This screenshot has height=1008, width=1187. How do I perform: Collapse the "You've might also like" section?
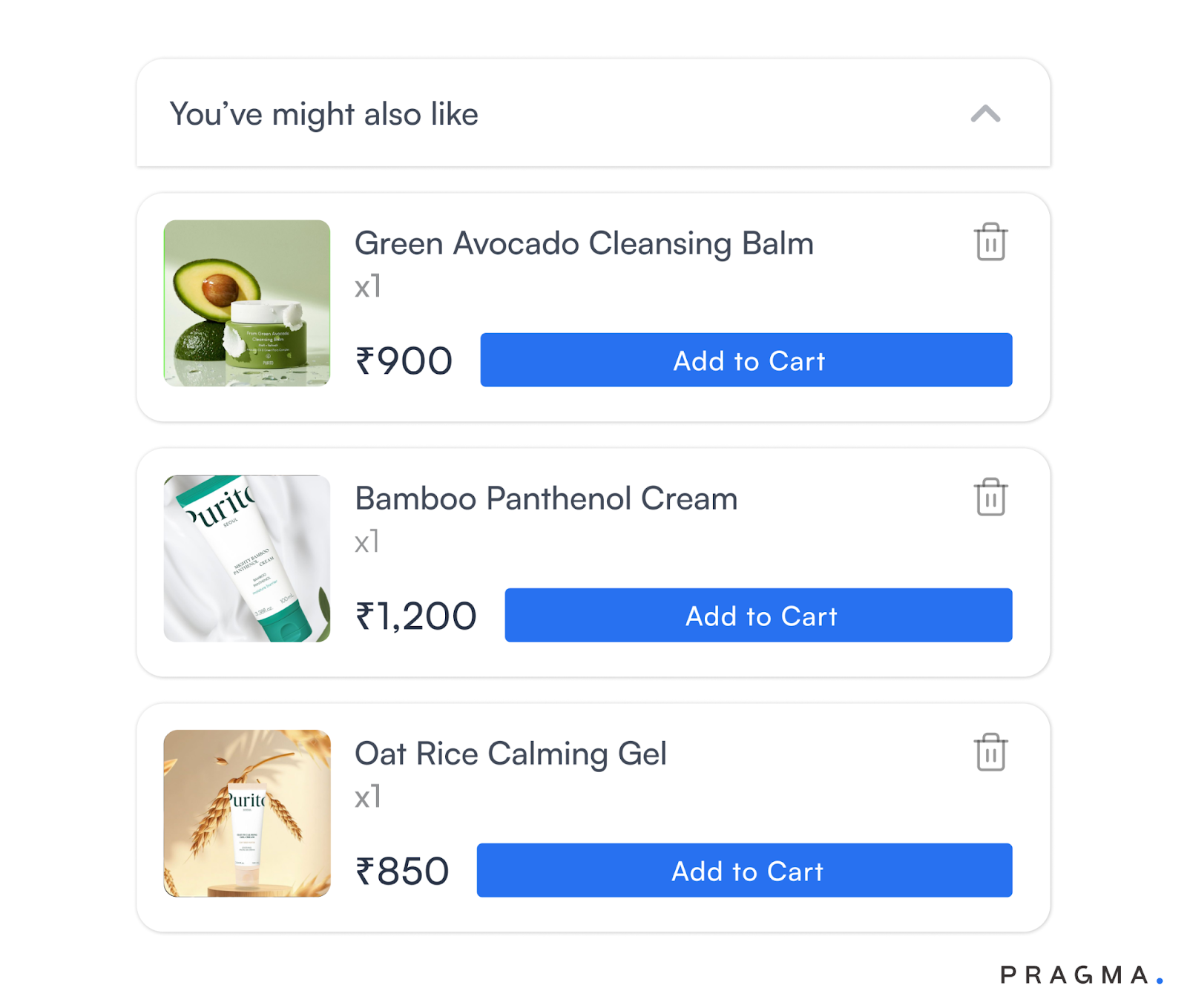(985, 114)
